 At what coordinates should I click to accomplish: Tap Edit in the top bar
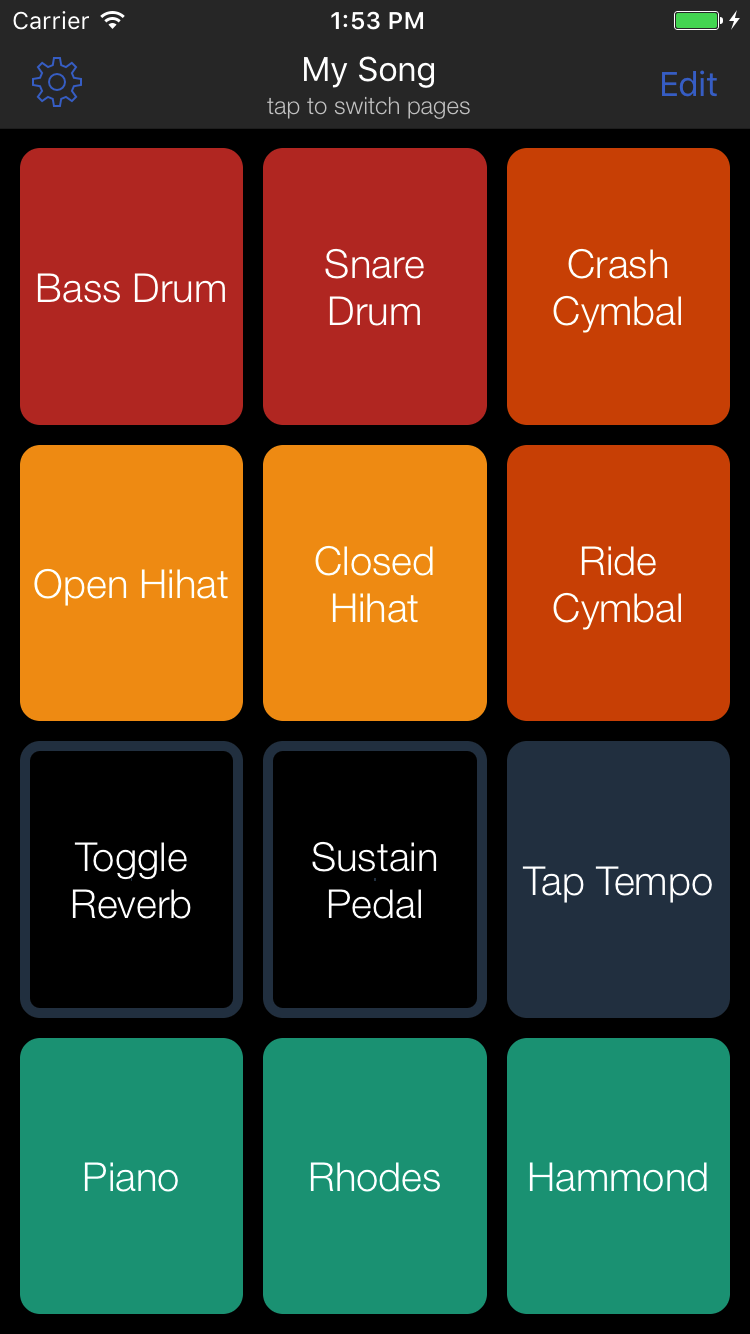click(688, 84)
